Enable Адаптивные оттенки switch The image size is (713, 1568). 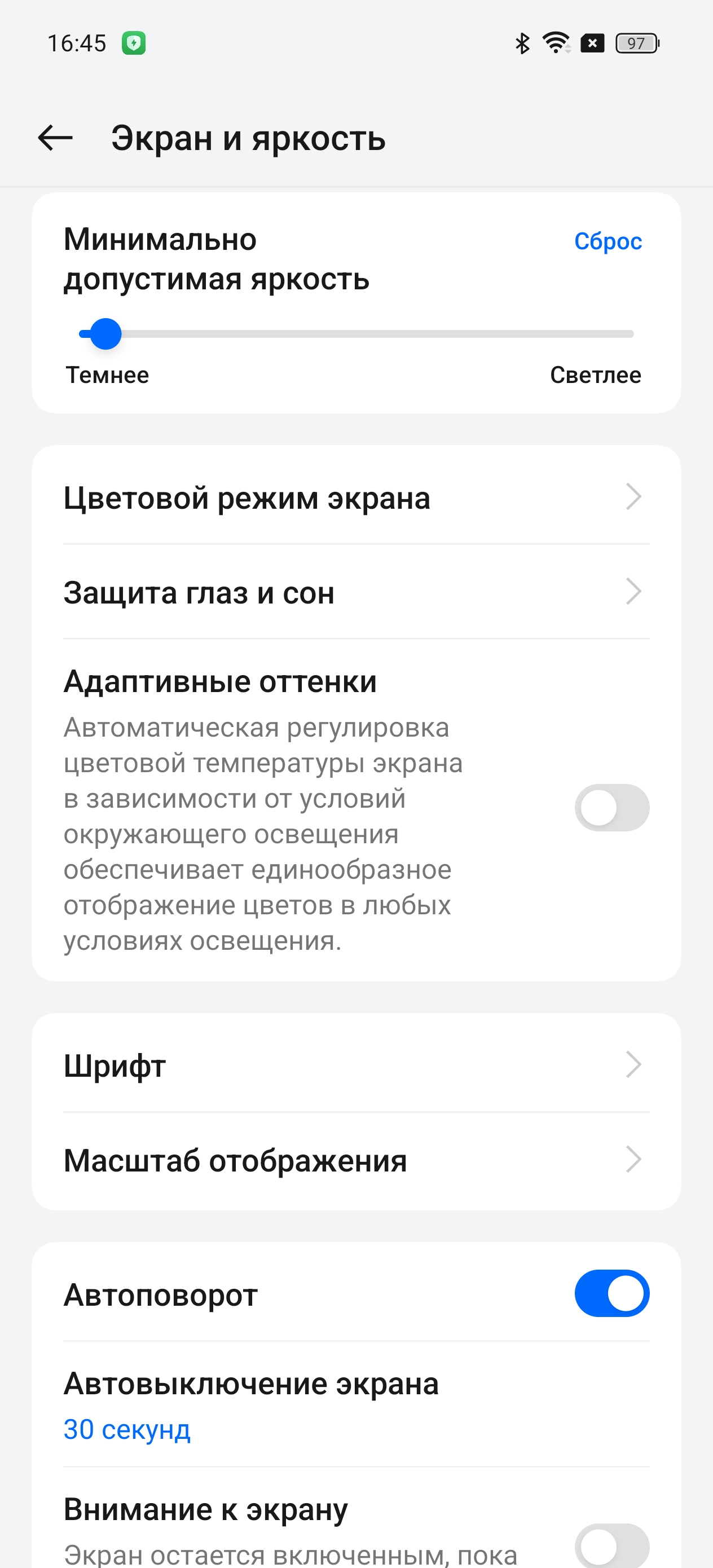click(x=611, y=808)
